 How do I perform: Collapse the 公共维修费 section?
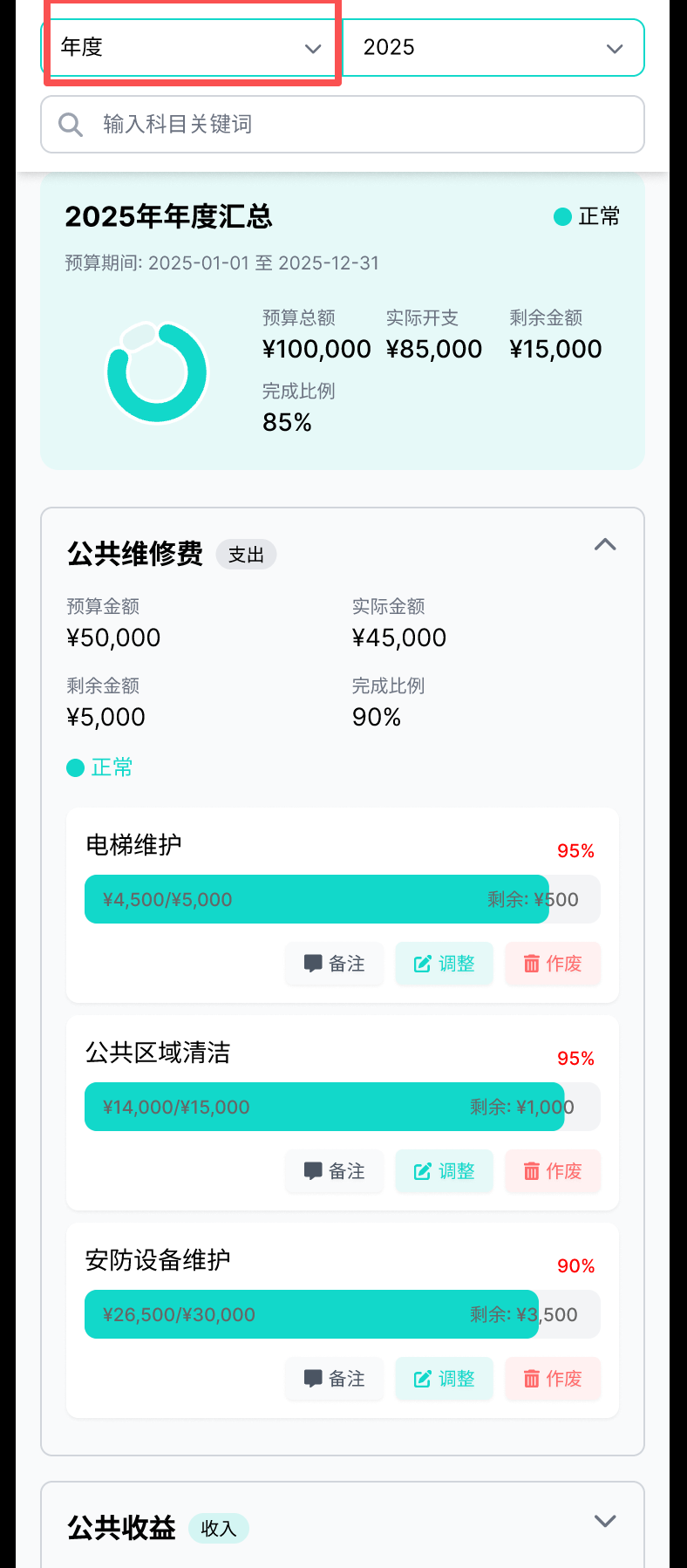[604, 545]
